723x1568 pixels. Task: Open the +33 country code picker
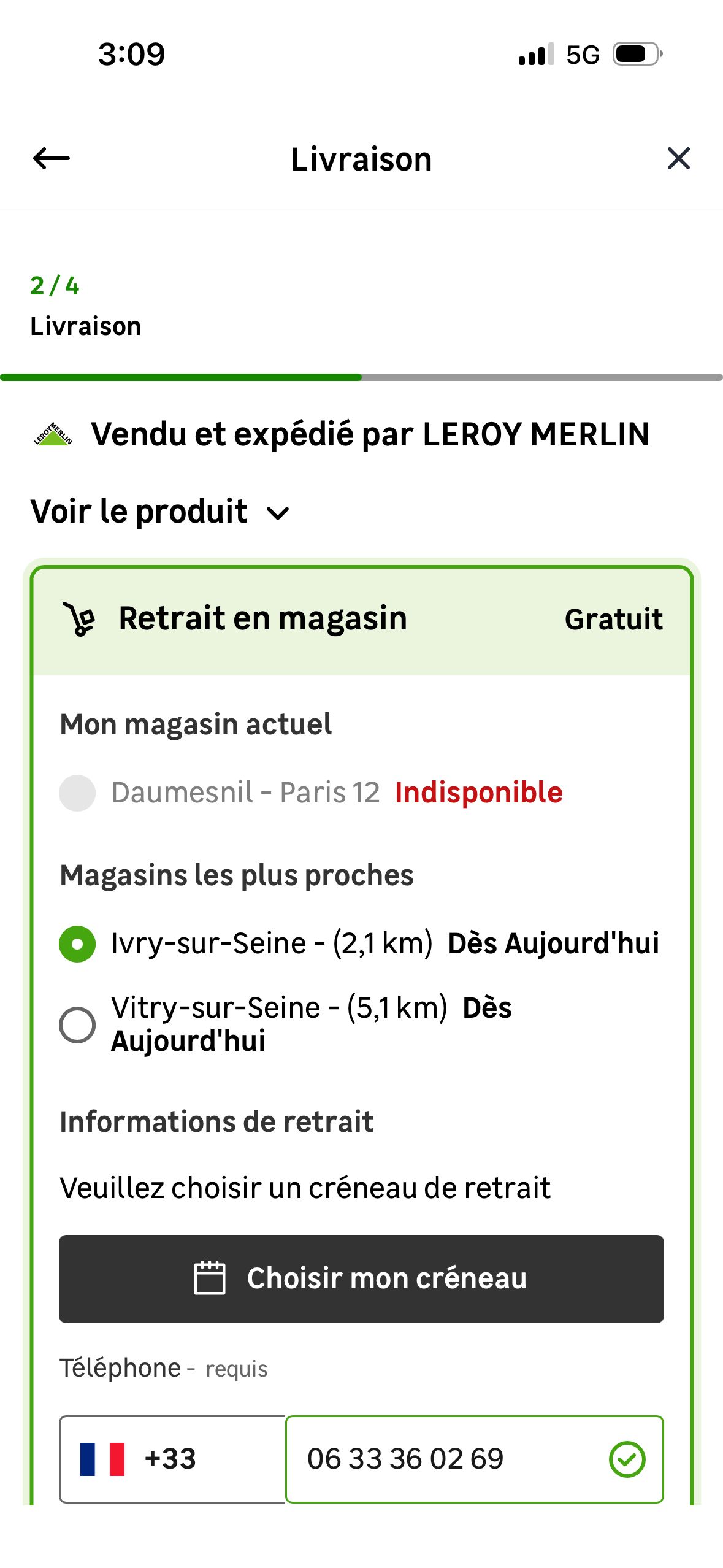[172, 1459]
